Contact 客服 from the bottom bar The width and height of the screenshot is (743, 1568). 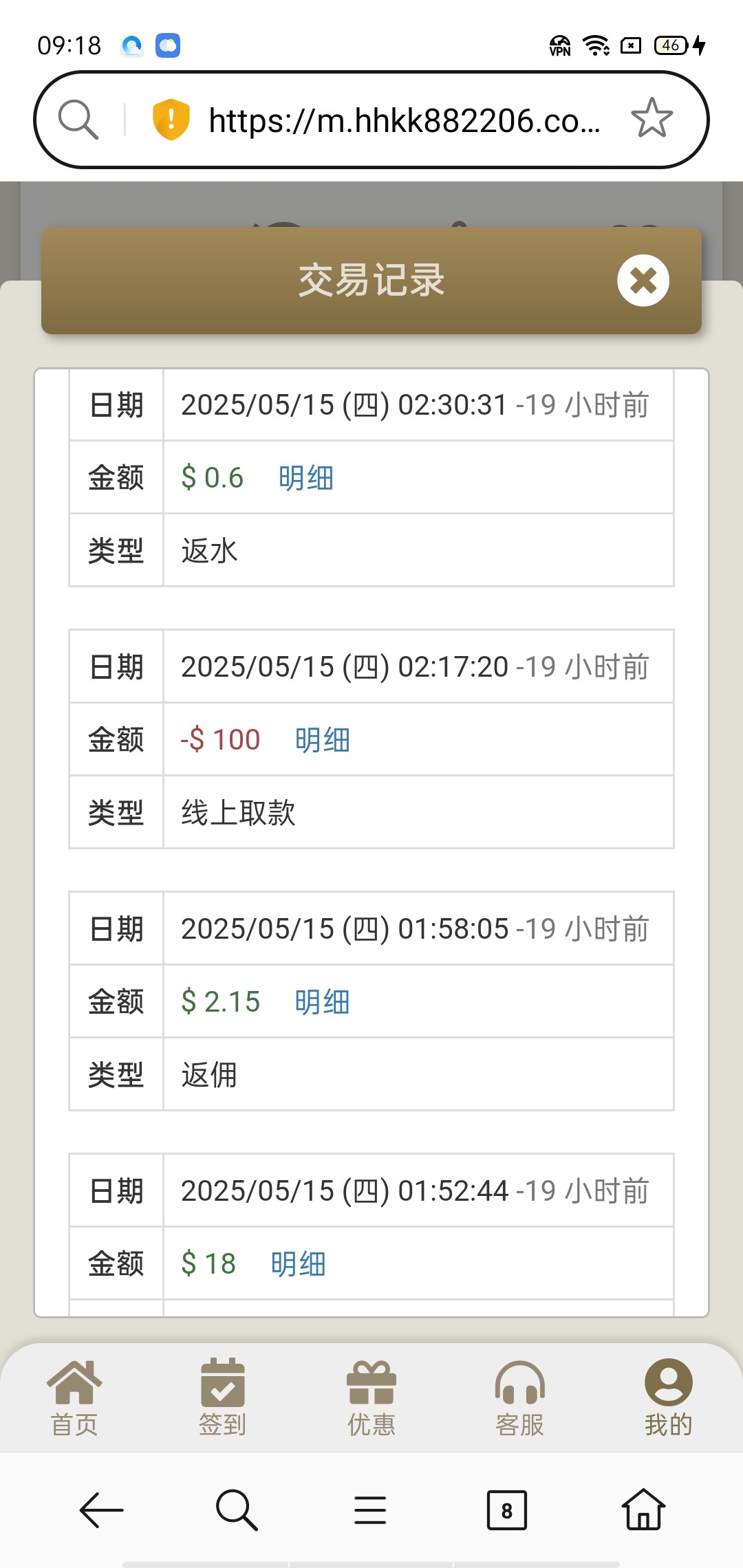pyautogui.click(x=520, y=1399)
